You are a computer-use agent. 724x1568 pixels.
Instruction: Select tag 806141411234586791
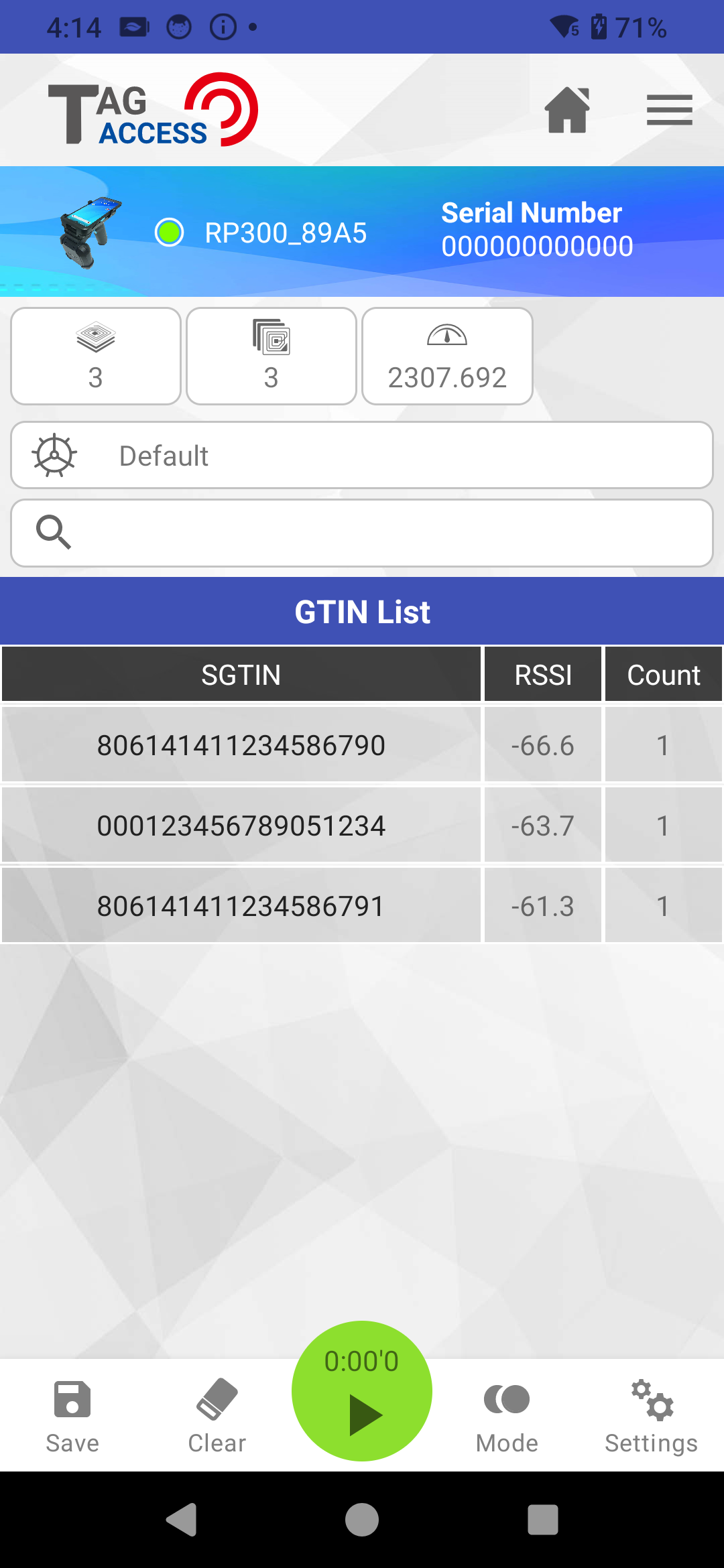tap(241, 906)
